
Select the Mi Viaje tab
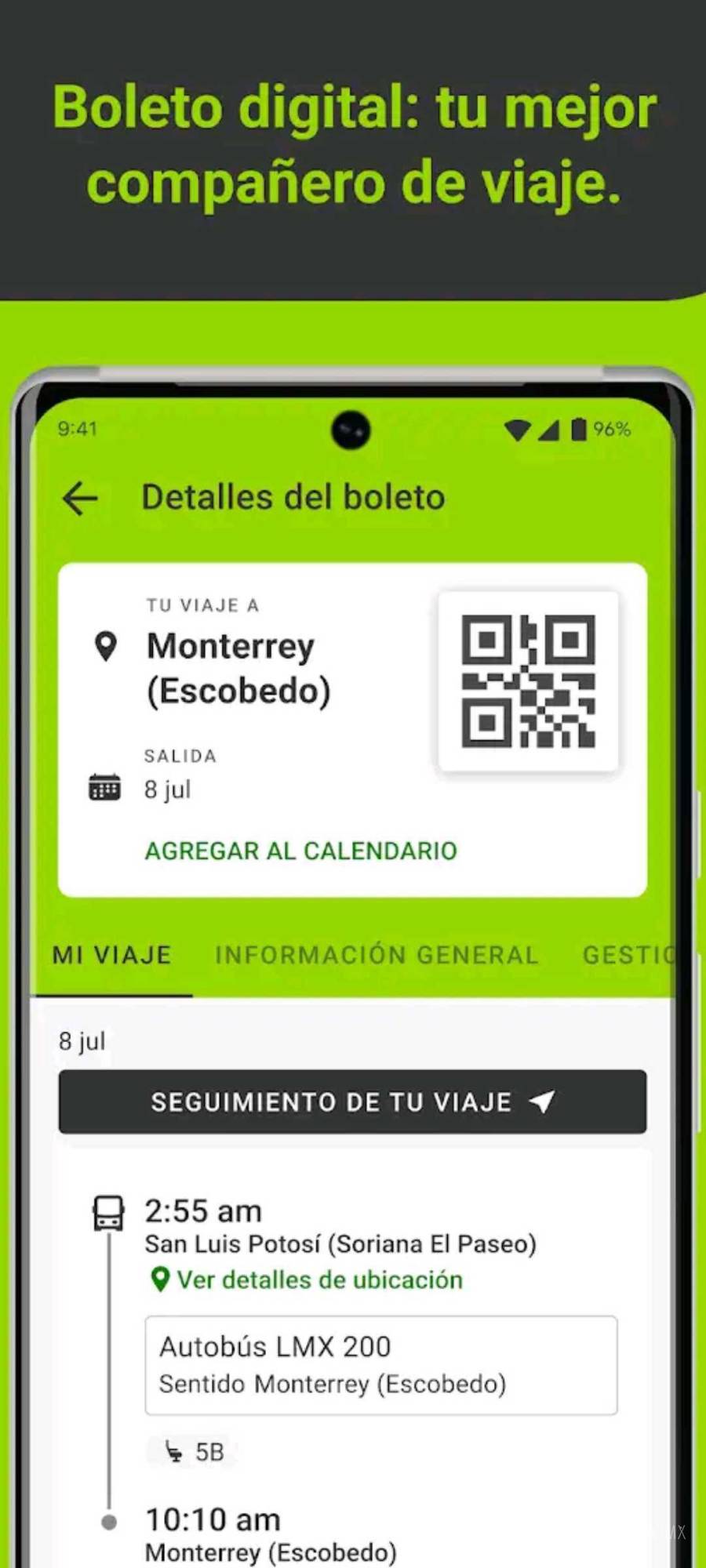(x=111, y=955)
